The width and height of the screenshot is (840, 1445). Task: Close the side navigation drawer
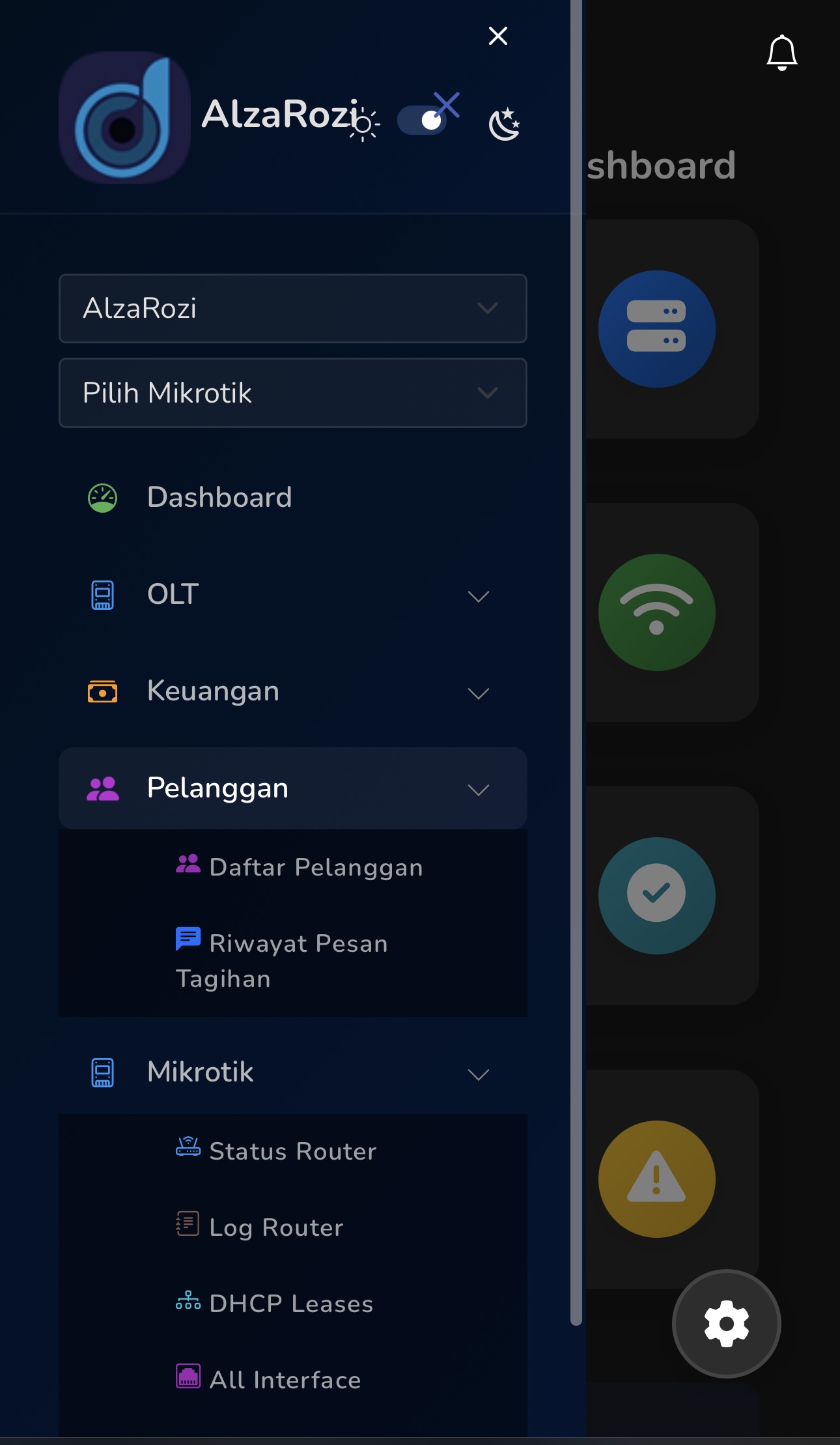(x=498, y=36)
